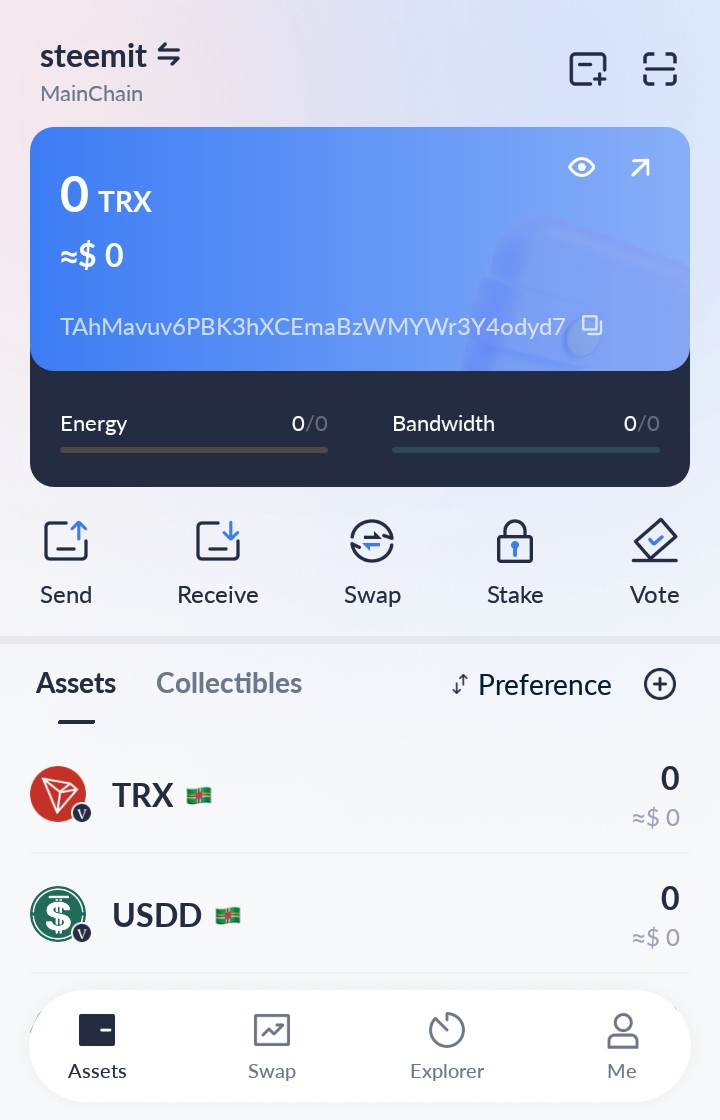Open the Me profile tab
The height and width of the screenshot is (1120, 720).
click(x=622, y=1046)
